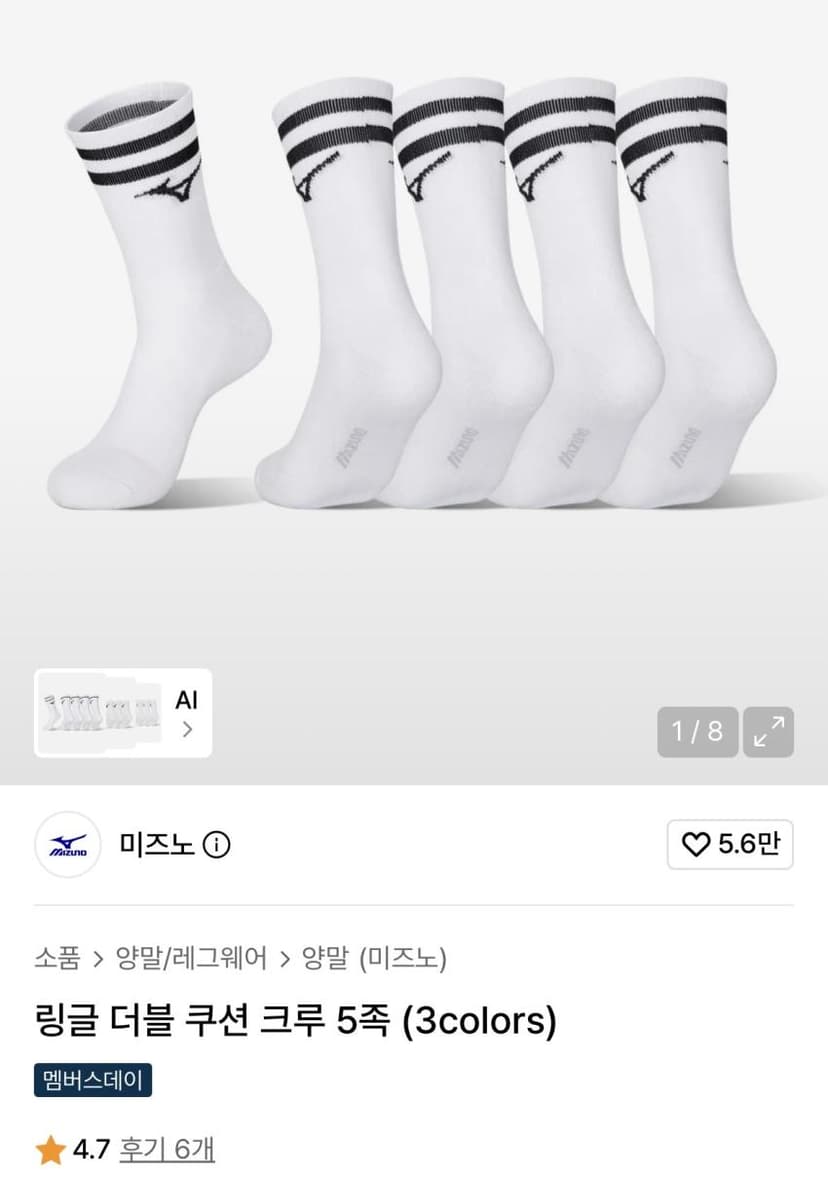Like this product with the 5.6만 heart

(730, 844)
